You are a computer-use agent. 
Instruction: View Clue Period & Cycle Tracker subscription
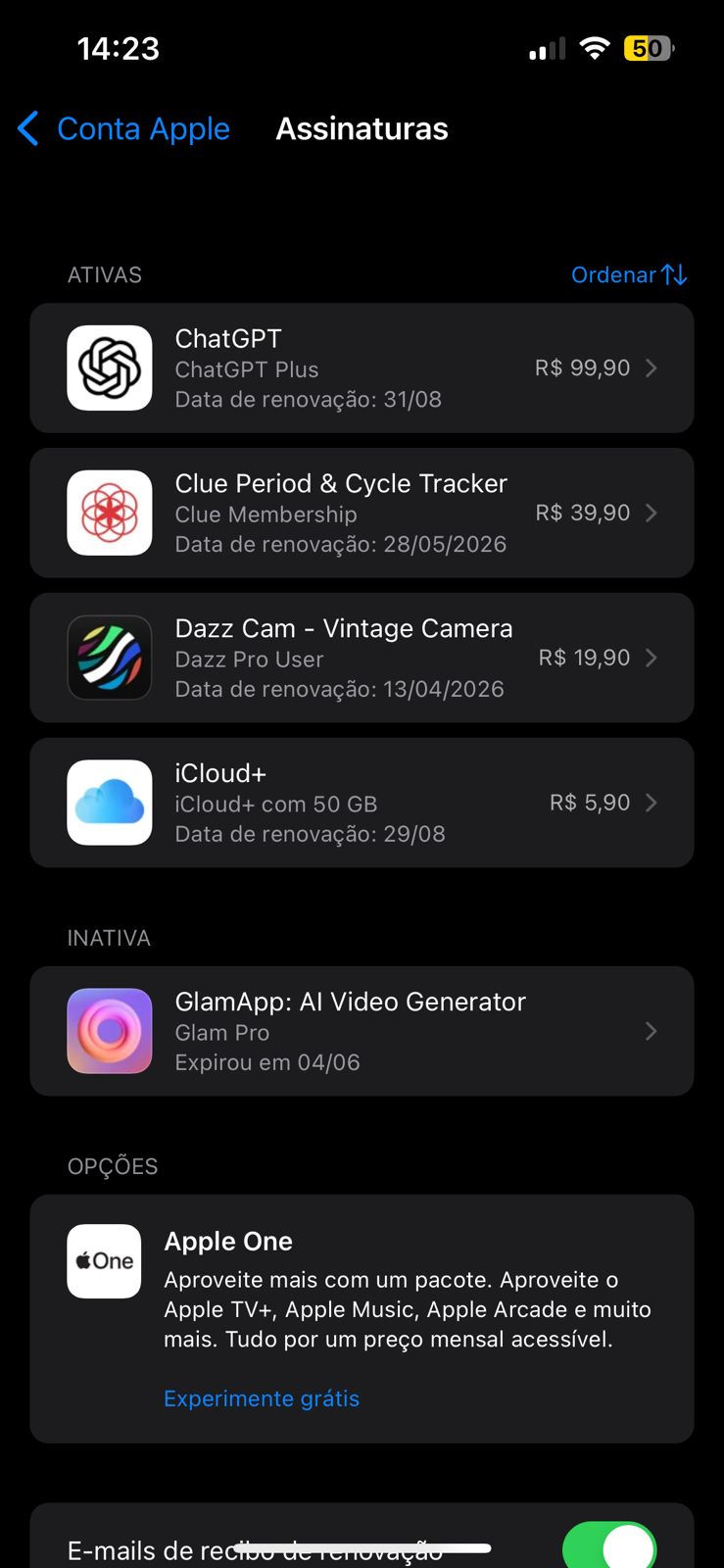362,514
